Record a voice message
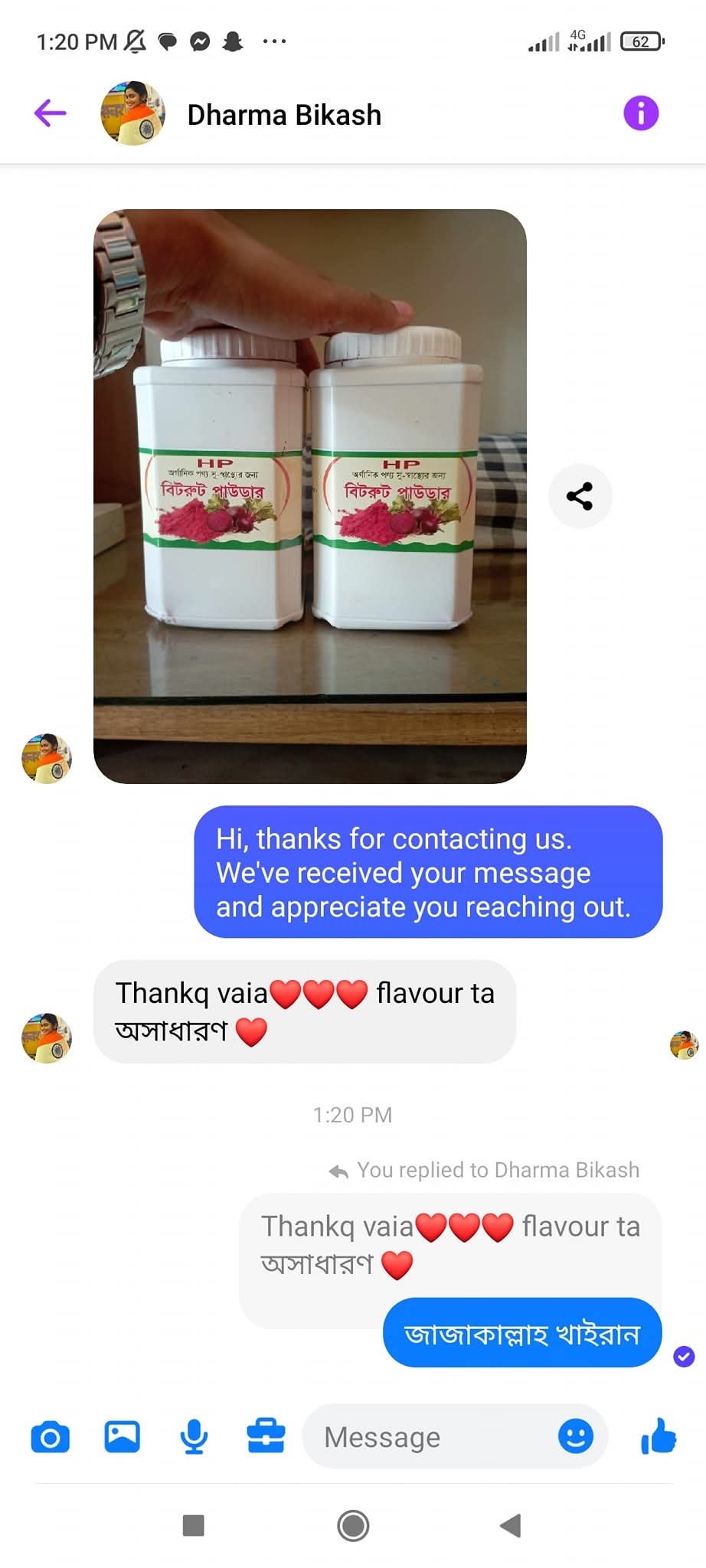 pos(194,1436)
